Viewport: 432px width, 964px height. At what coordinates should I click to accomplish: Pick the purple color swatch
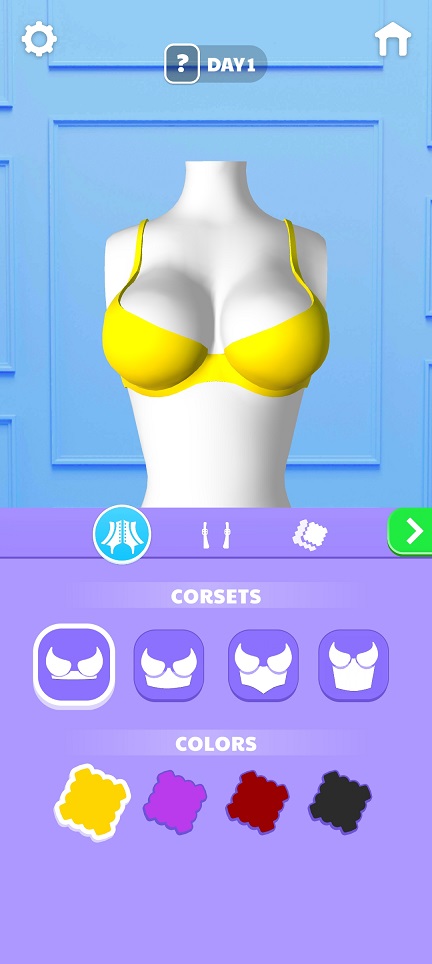[175, 802]
